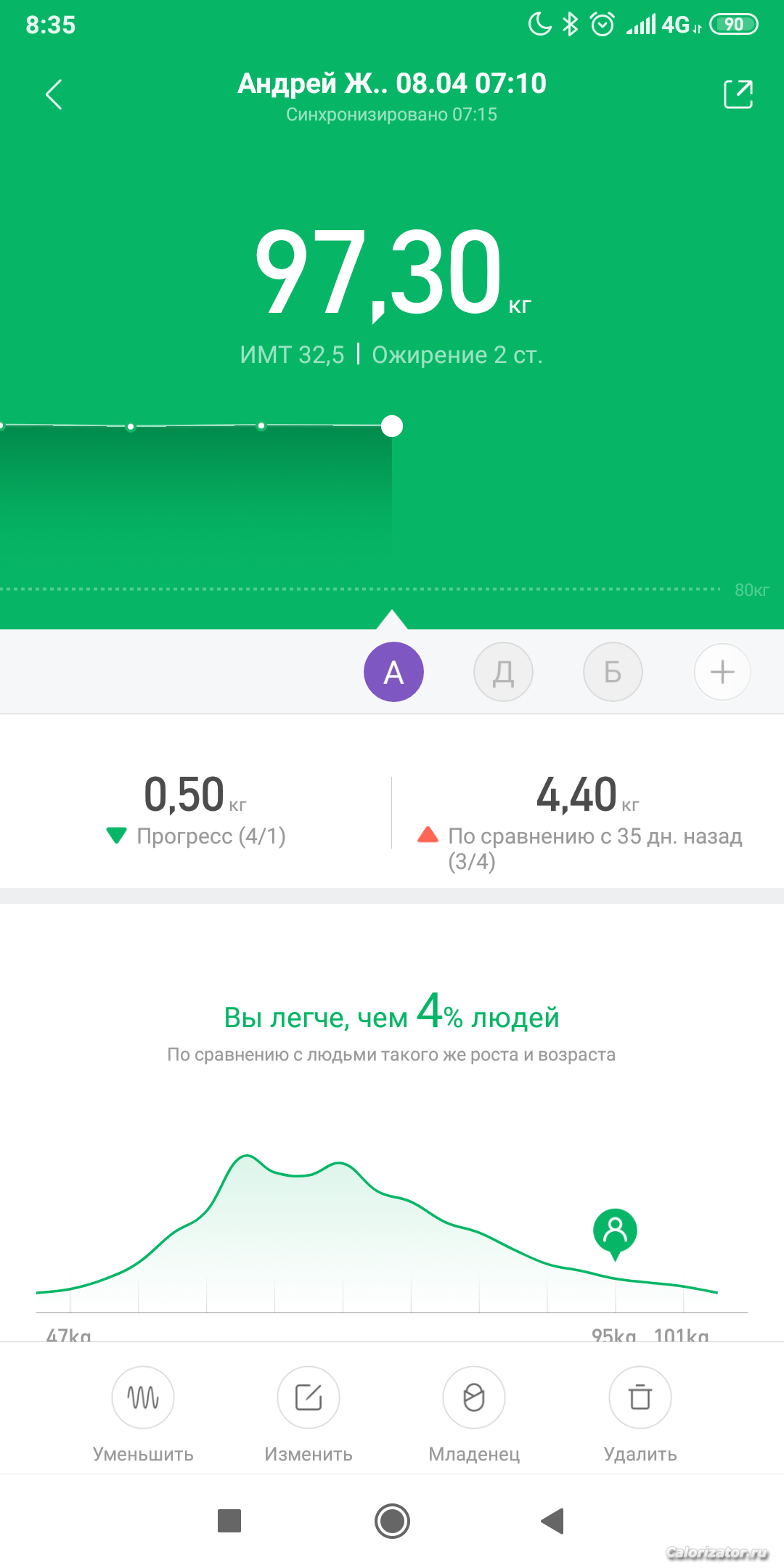Open the Уменьшить goal option
Image resolution: width=784 pixels, height=1568 pixels.
143,1397
